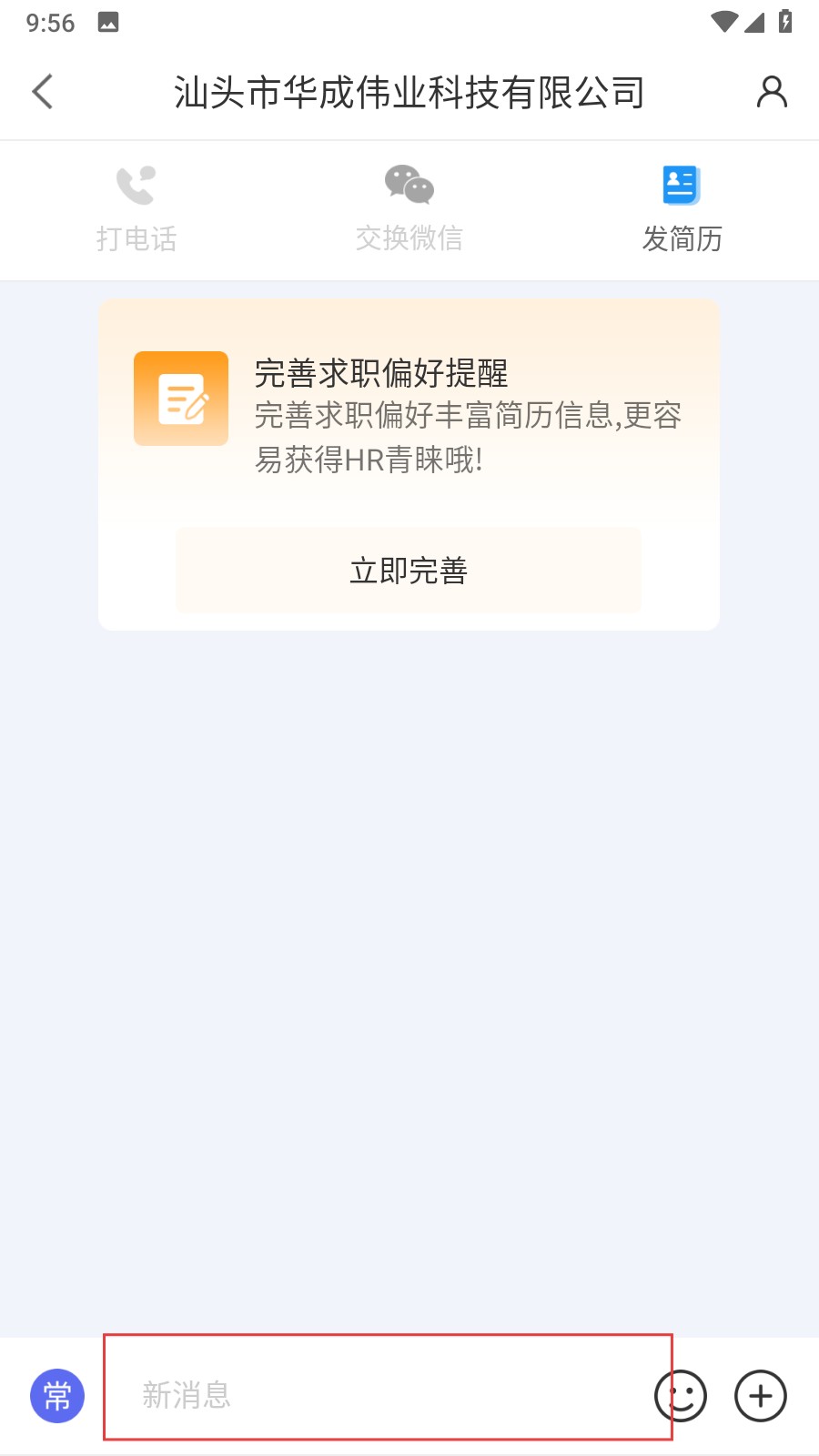Tap the 立即完善 button
819x1456 pixels.
(x=409, y=571)
